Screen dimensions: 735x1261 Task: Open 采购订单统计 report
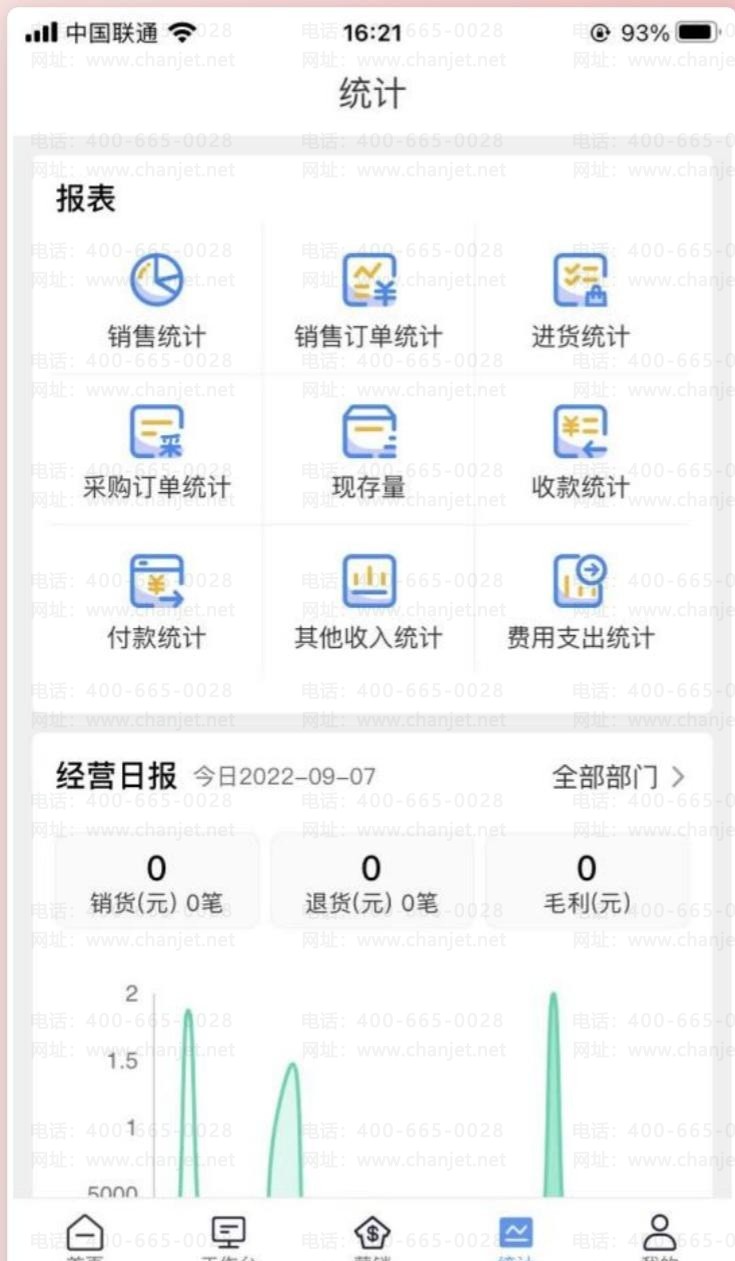[x=157, y=451]
